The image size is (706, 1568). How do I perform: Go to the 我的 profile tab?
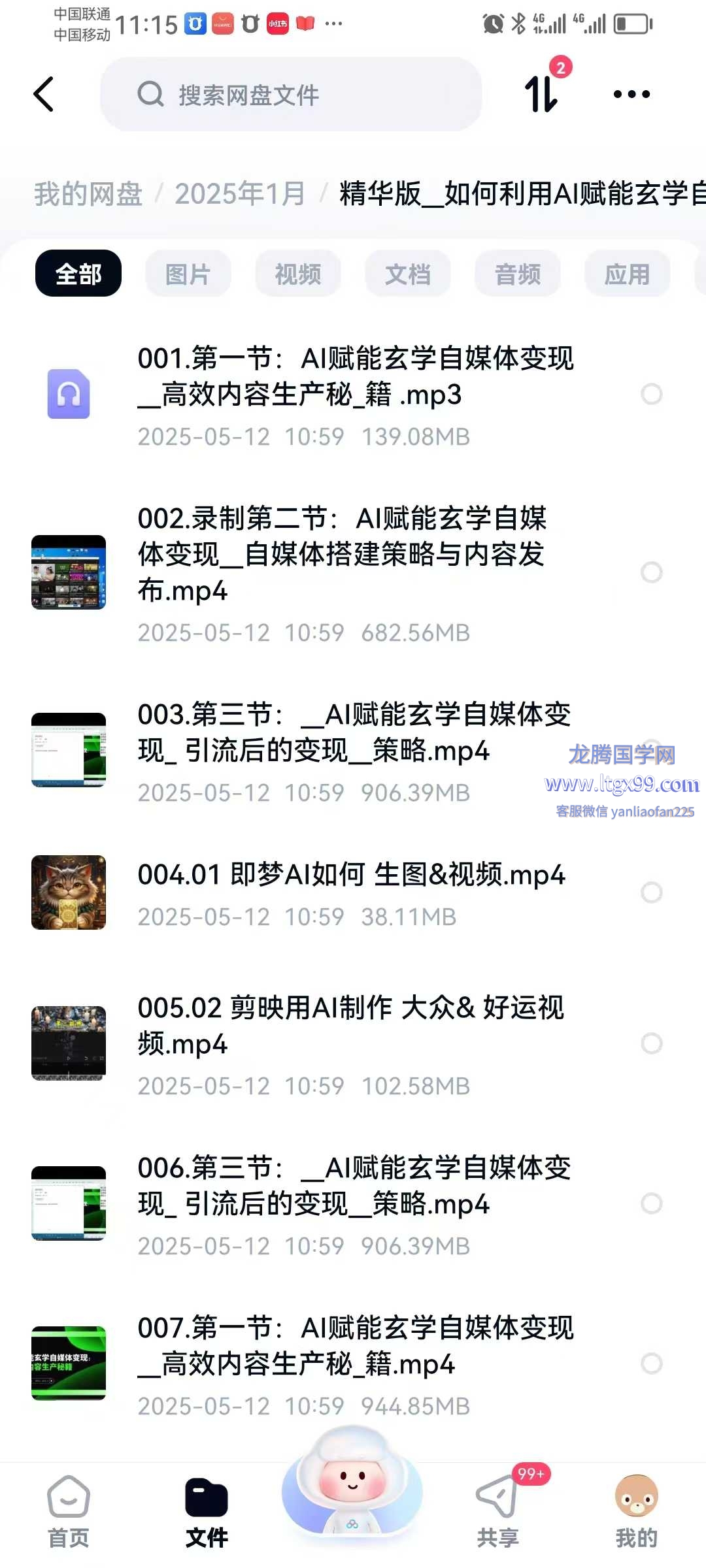pos(636,1512)
